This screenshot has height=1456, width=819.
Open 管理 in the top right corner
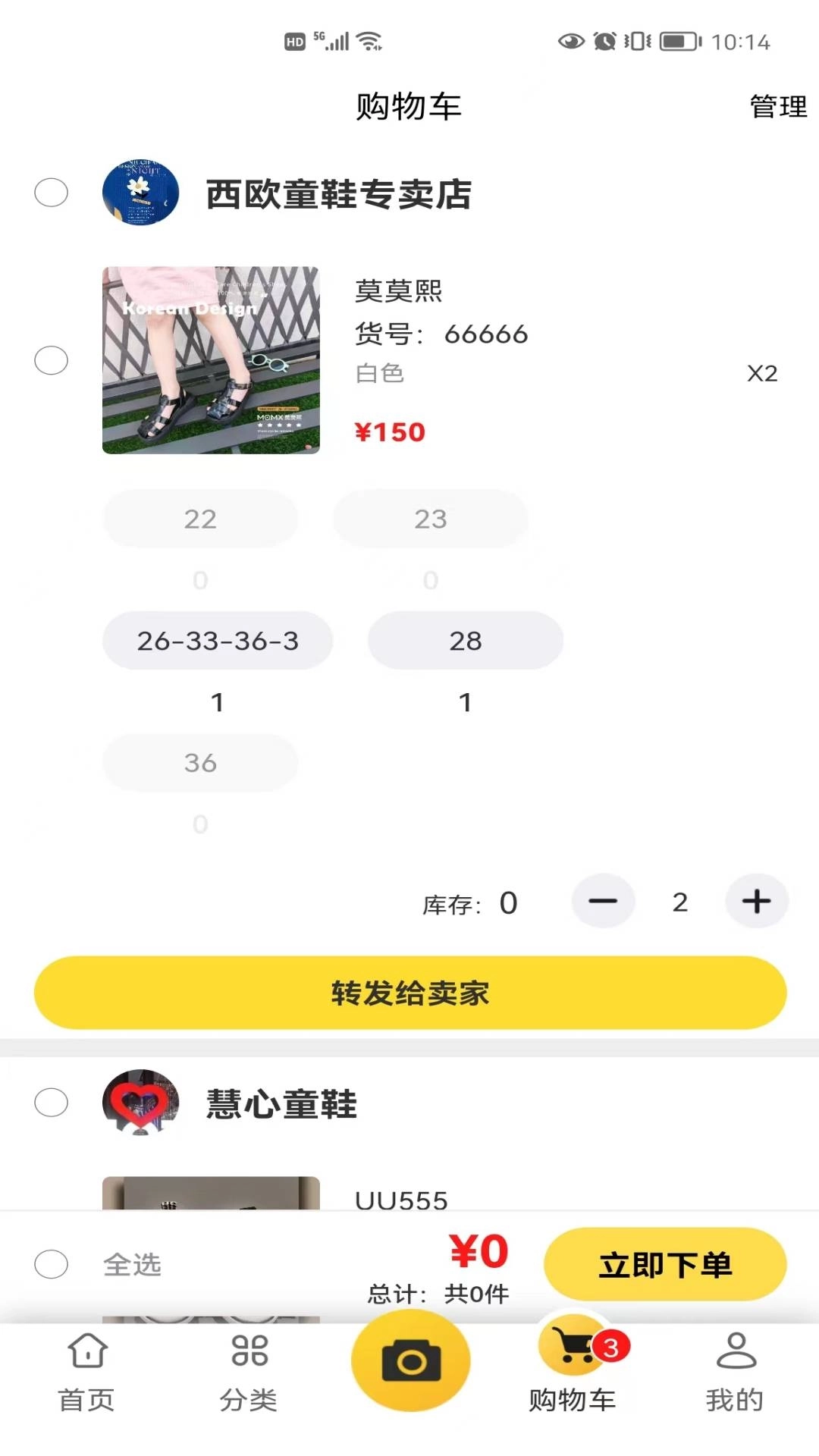click(x=777, y=106)
